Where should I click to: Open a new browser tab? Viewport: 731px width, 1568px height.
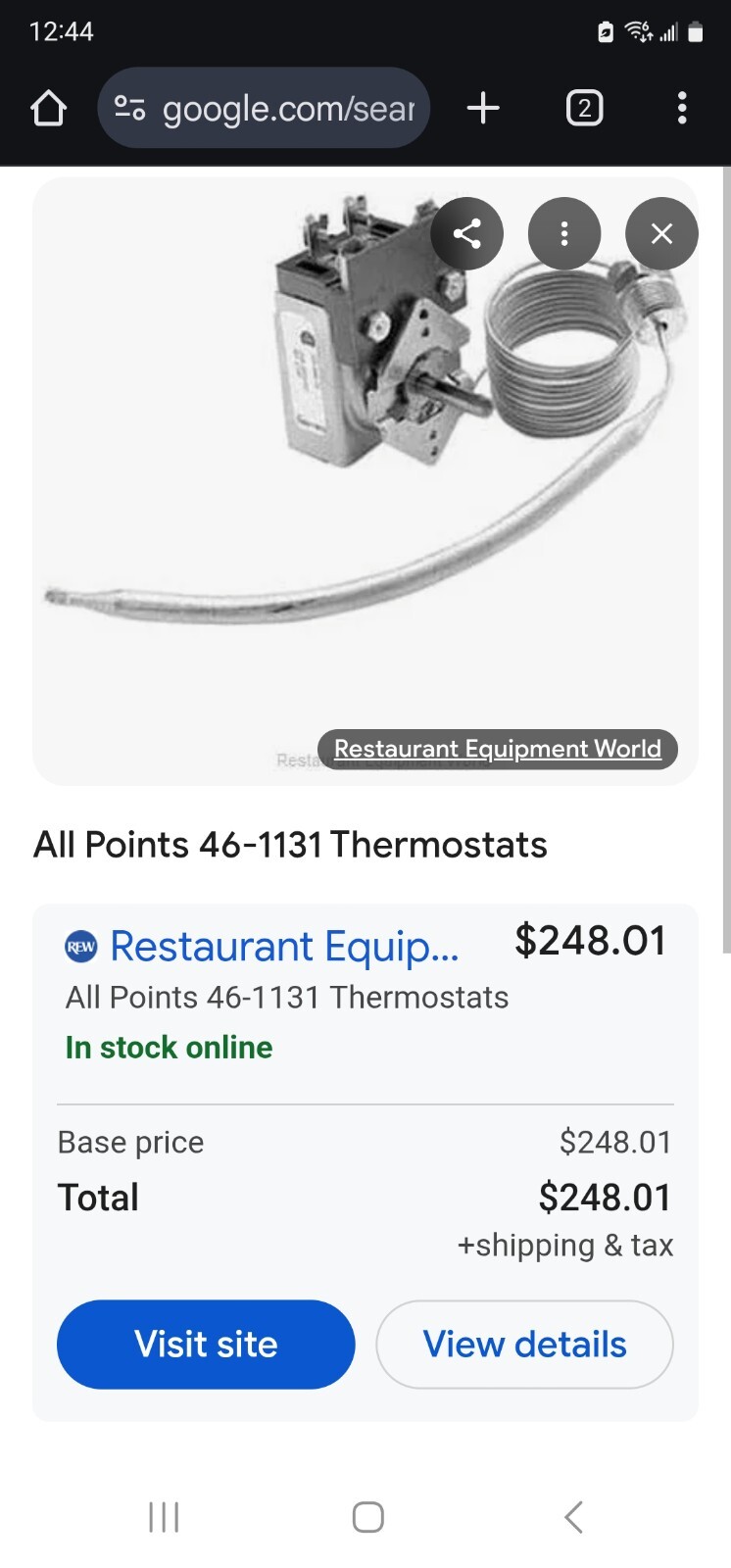(483, 108)
